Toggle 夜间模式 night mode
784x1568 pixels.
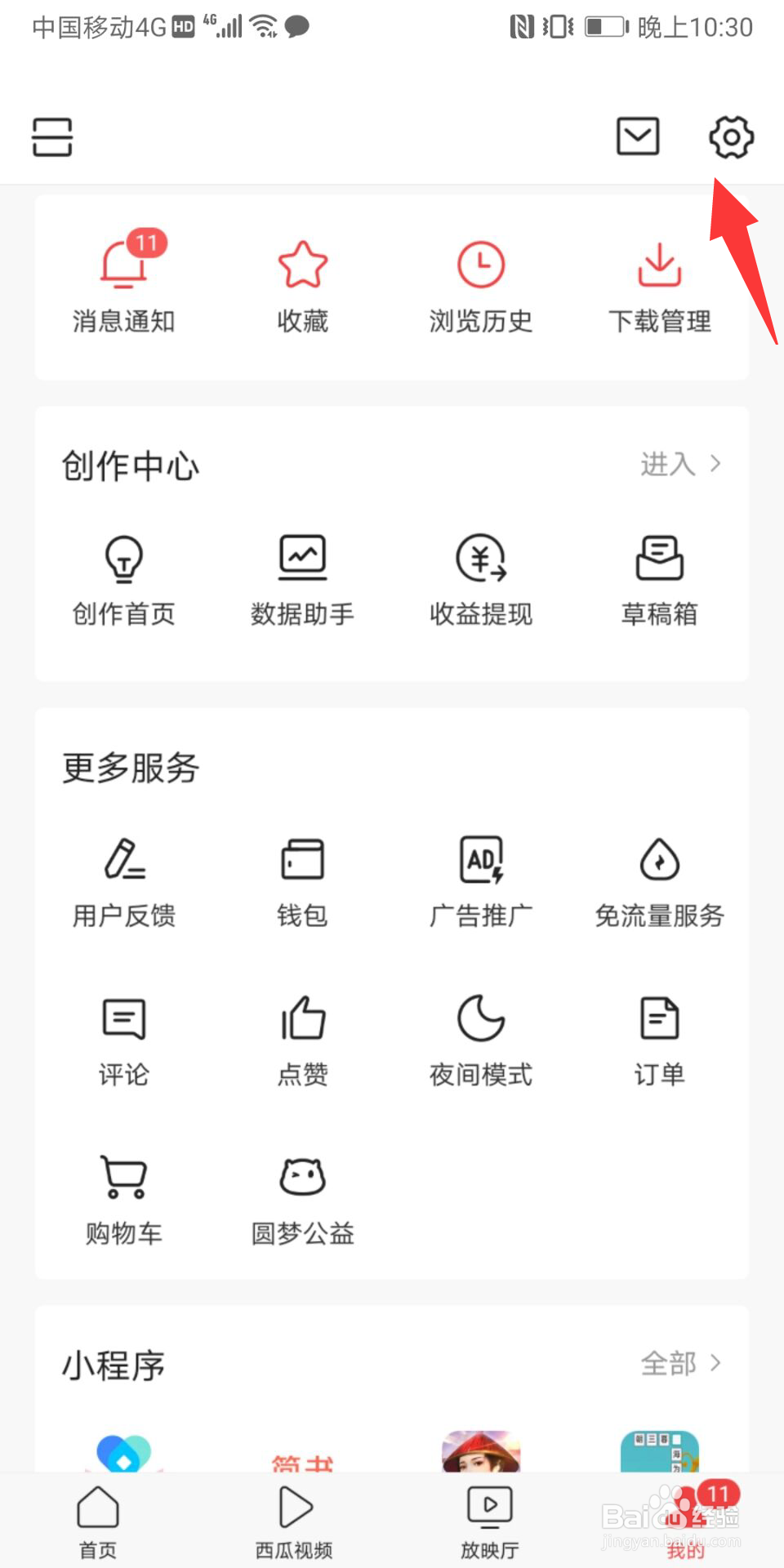(x=481, y=1039)
